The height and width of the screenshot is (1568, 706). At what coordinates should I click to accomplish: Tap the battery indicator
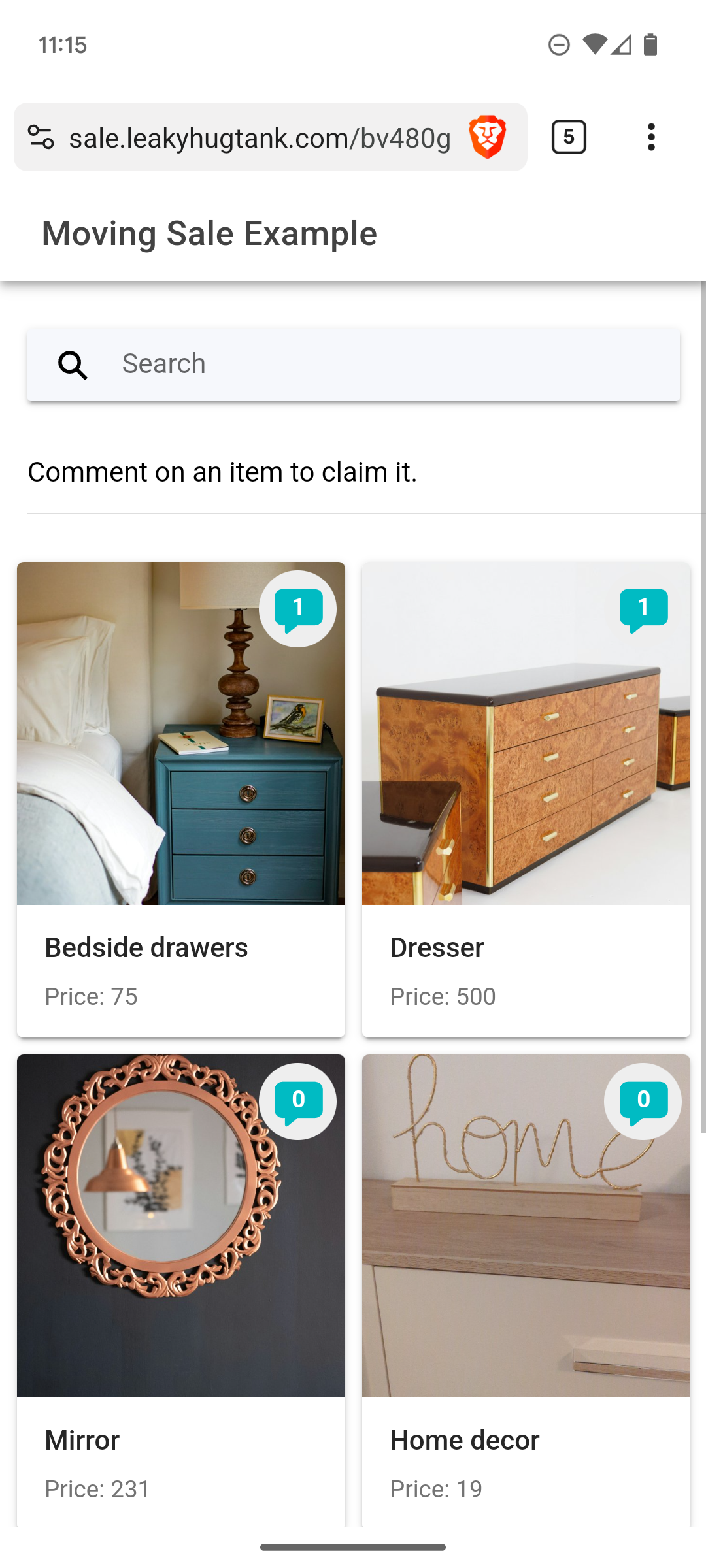(x=651, y=44)
